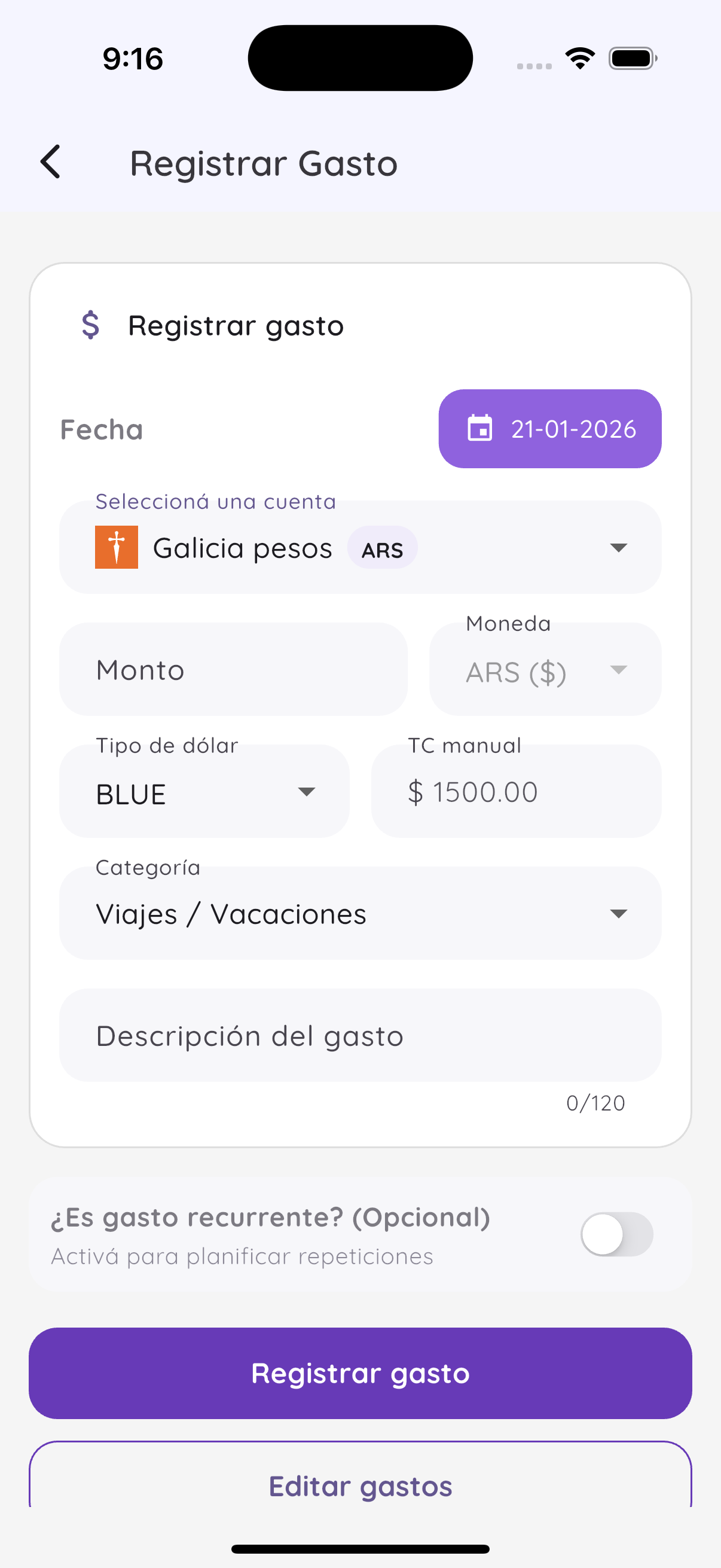The height and width of the screenshot is (1568, 721).
Task: Click the Monto input field
Action: 233,669
